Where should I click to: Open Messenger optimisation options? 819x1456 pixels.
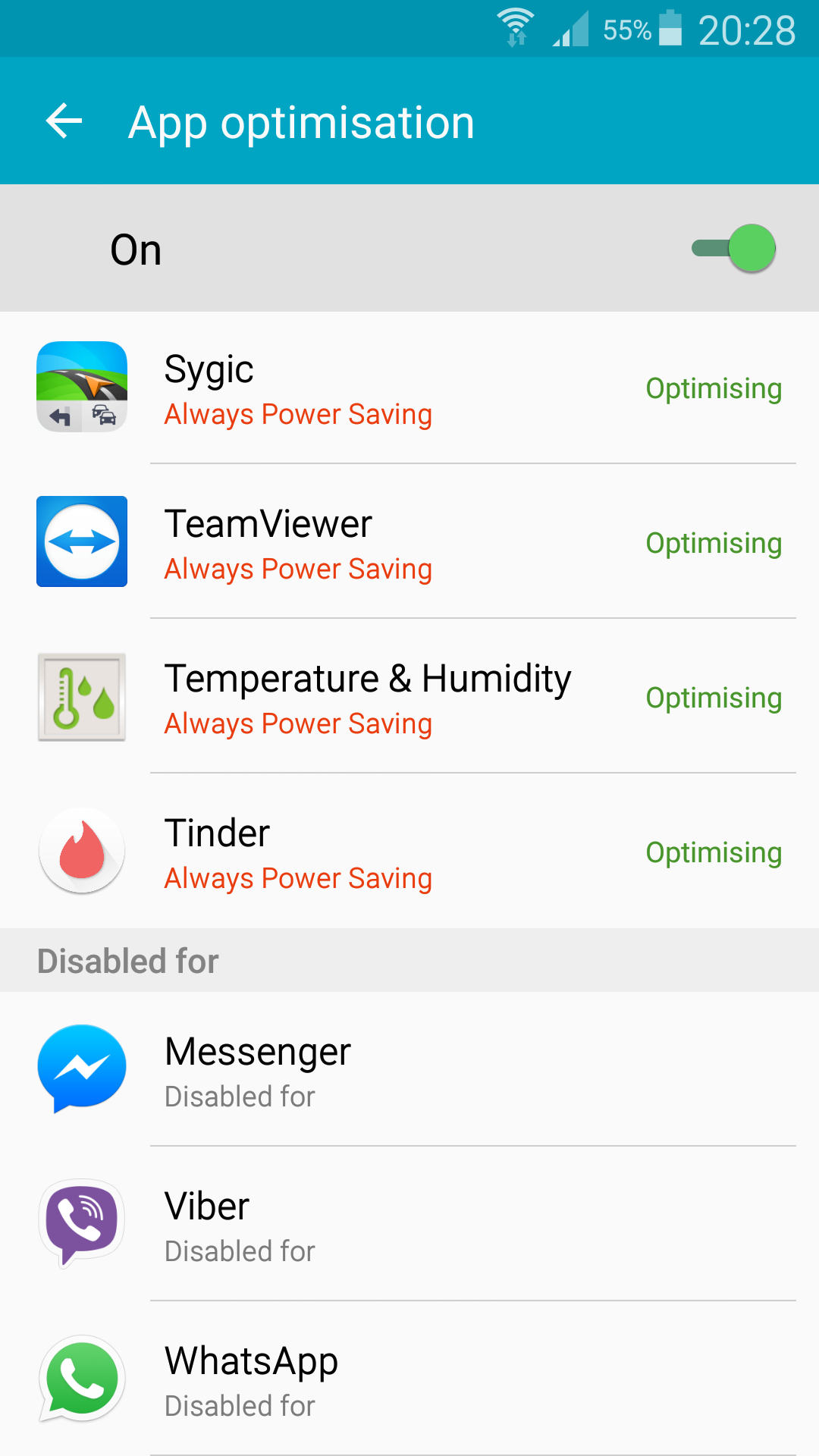click(409, 1071)
